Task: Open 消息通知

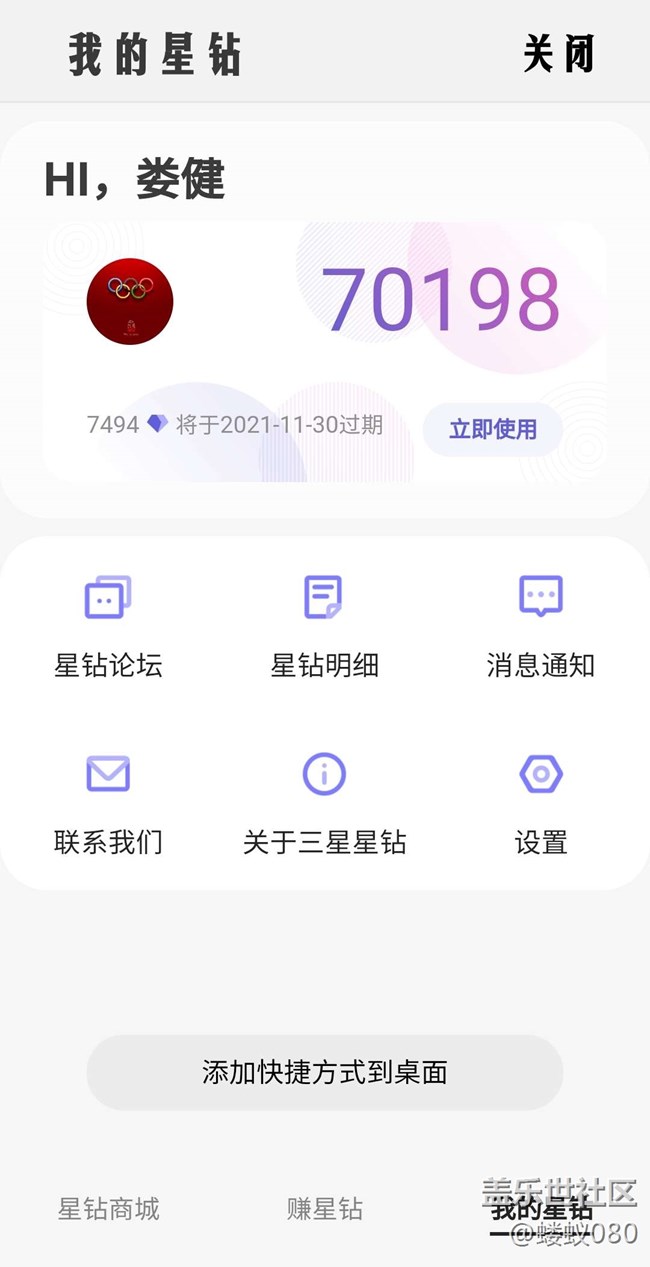Action: pos(541,626)
